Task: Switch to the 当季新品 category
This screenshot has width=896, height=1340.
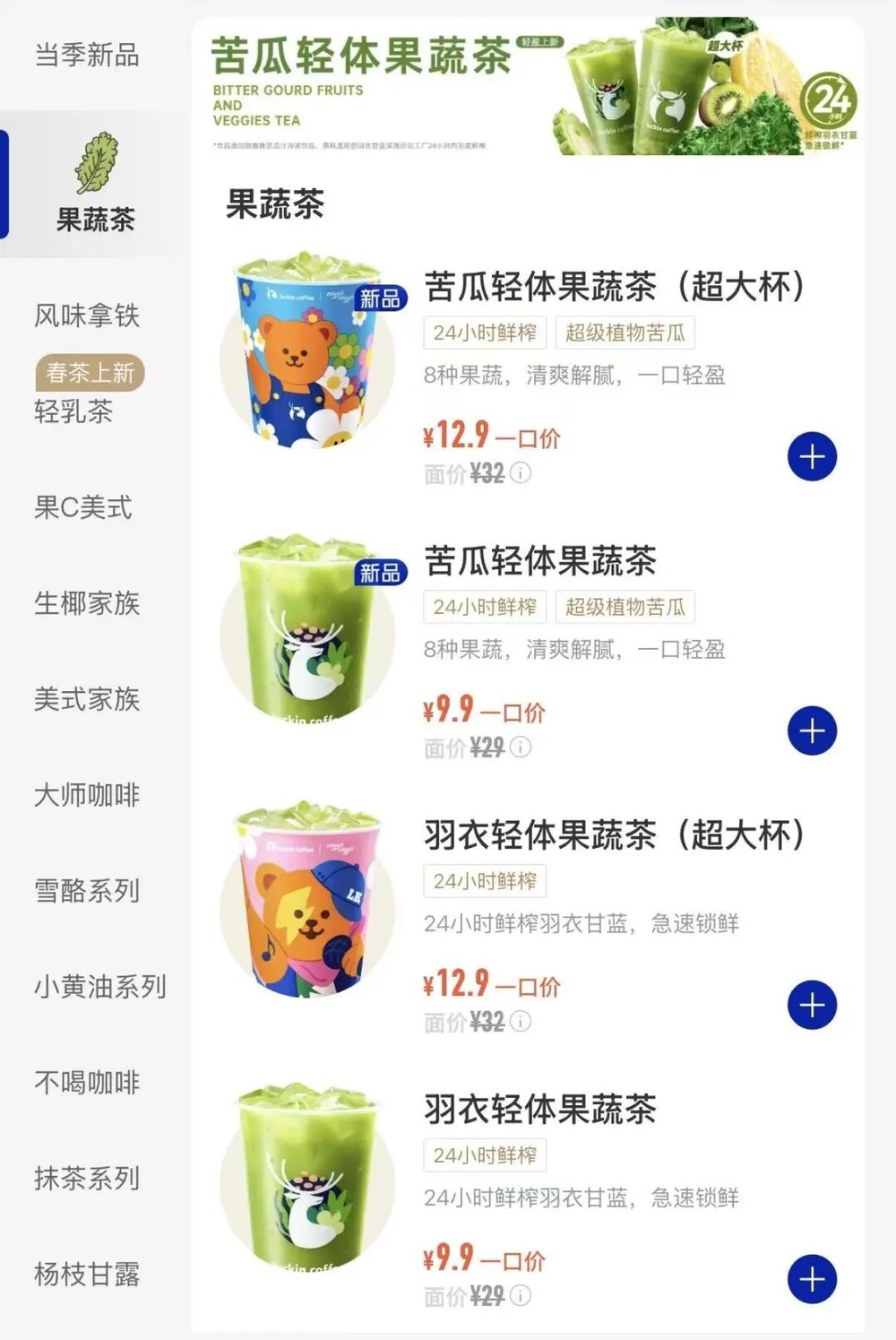Action: pos(87,56)
